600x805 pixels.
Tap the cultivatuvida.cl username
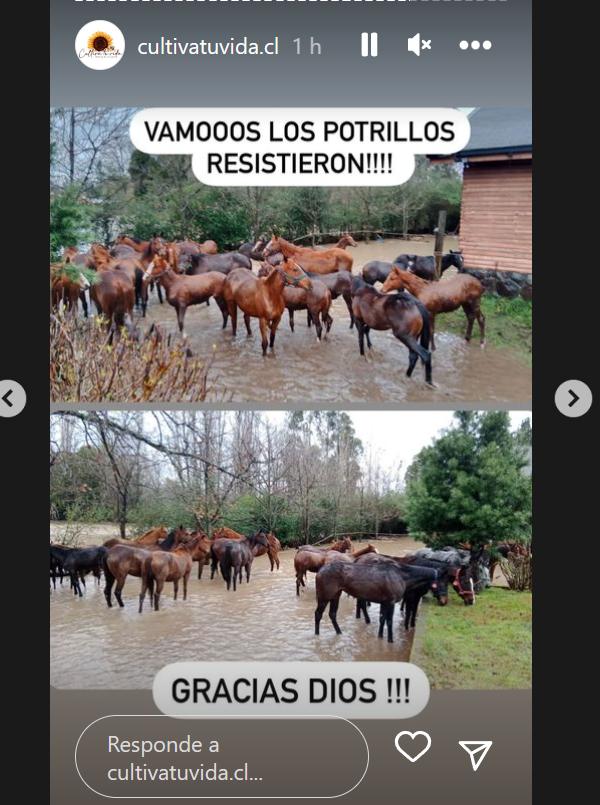pos(208,46)
